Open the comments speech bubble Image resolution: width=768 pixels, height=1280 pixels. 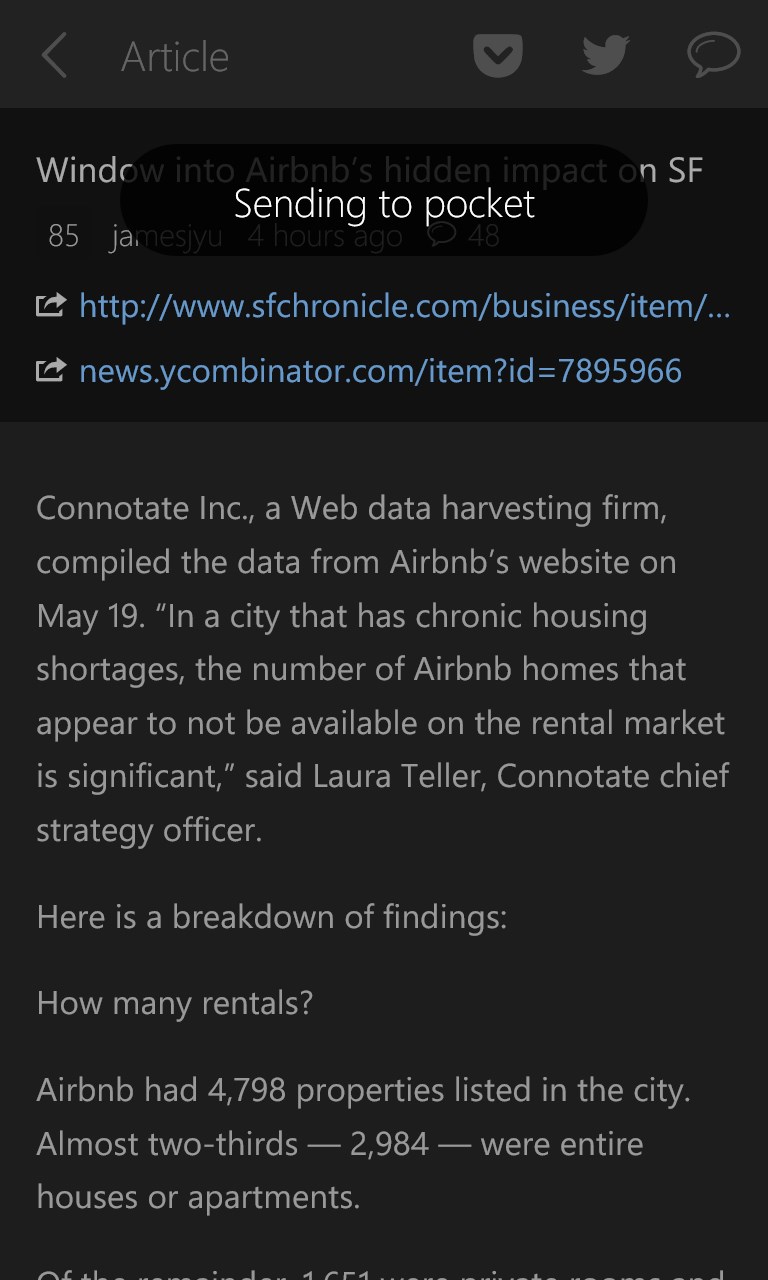pos(713,56)
